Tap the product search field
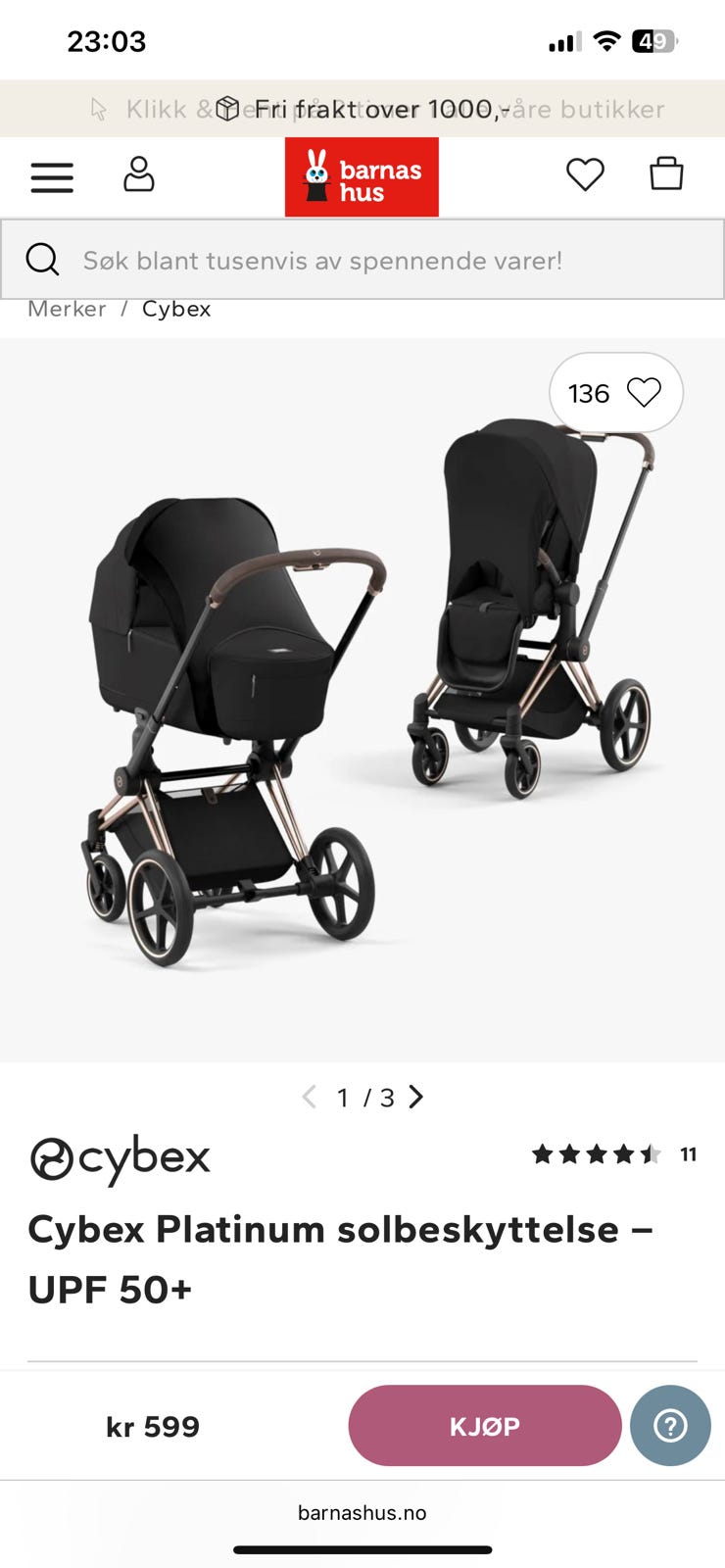 (362, 260)
